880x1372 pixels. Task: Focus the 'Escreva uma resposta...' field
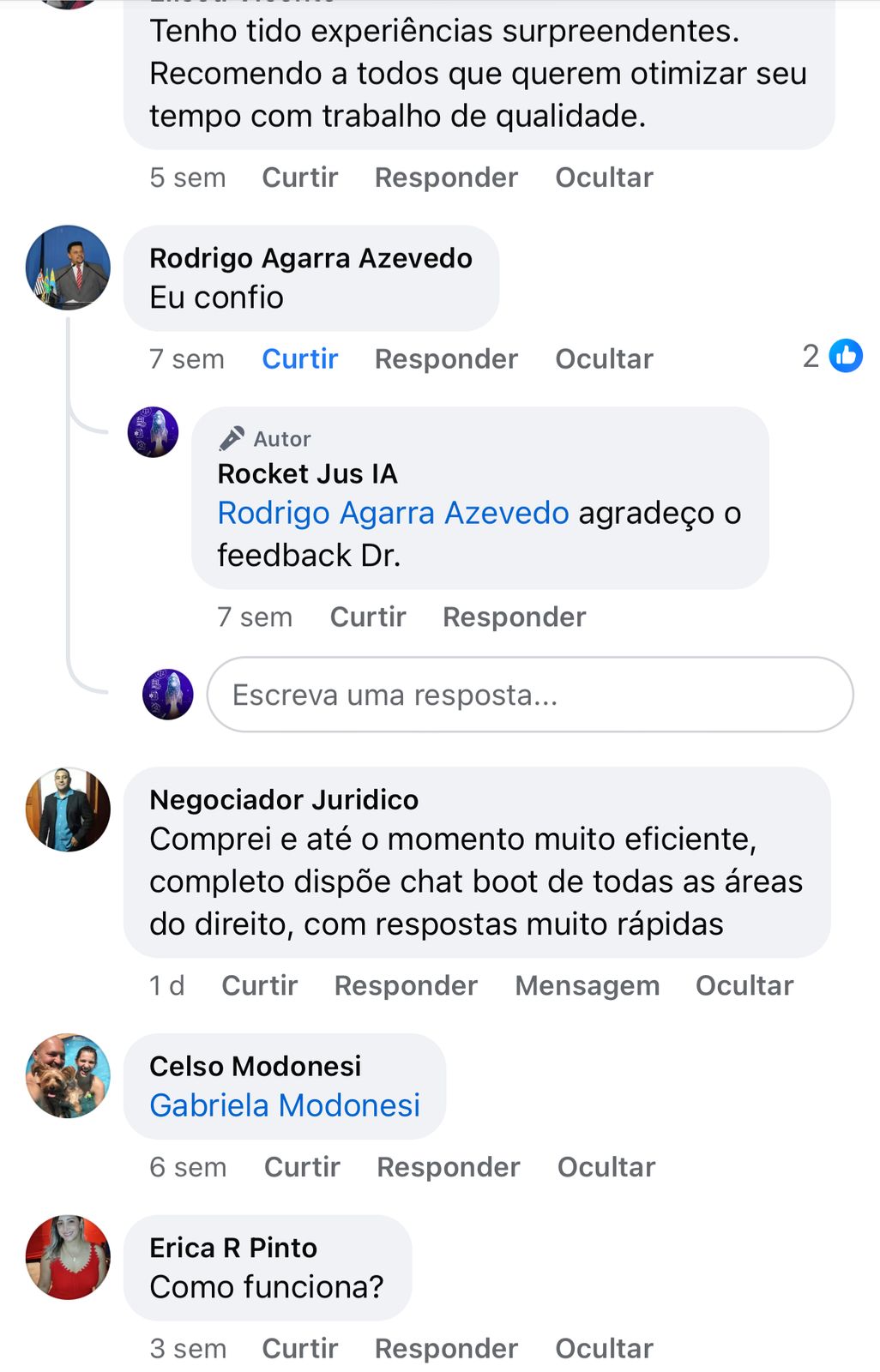(529, 695)
